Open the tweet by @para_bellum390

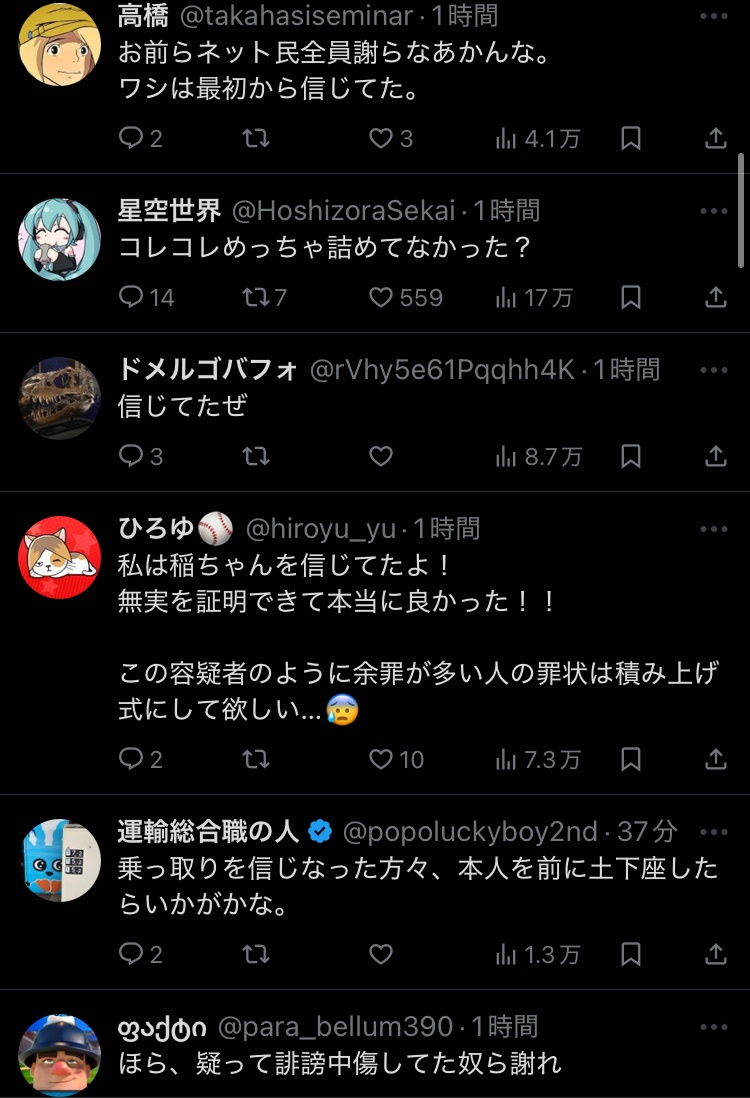(340, 1062)
